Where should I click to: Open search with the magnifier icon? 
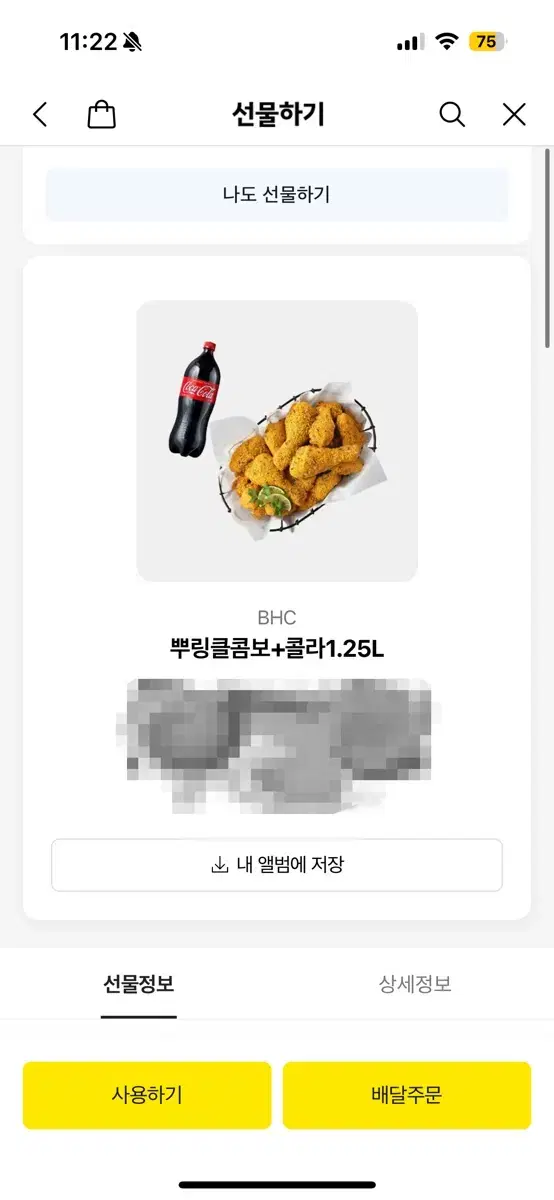[452, 115]
